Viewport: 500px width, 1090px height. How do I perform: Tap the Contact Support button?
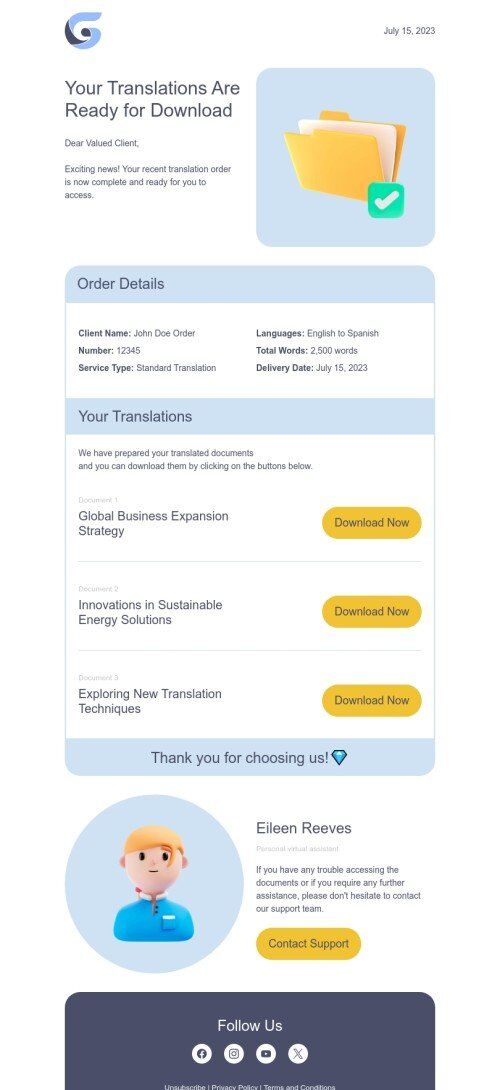click(x=309, y=944)
